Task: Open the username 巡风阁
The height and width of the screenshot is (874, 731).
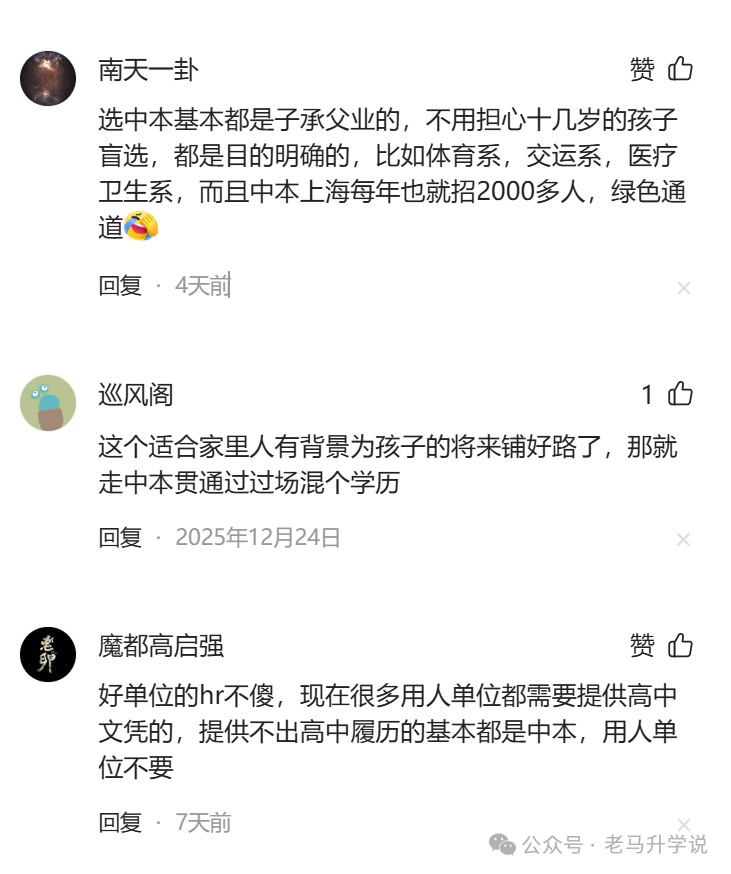Action: click(x=136, y=395)
